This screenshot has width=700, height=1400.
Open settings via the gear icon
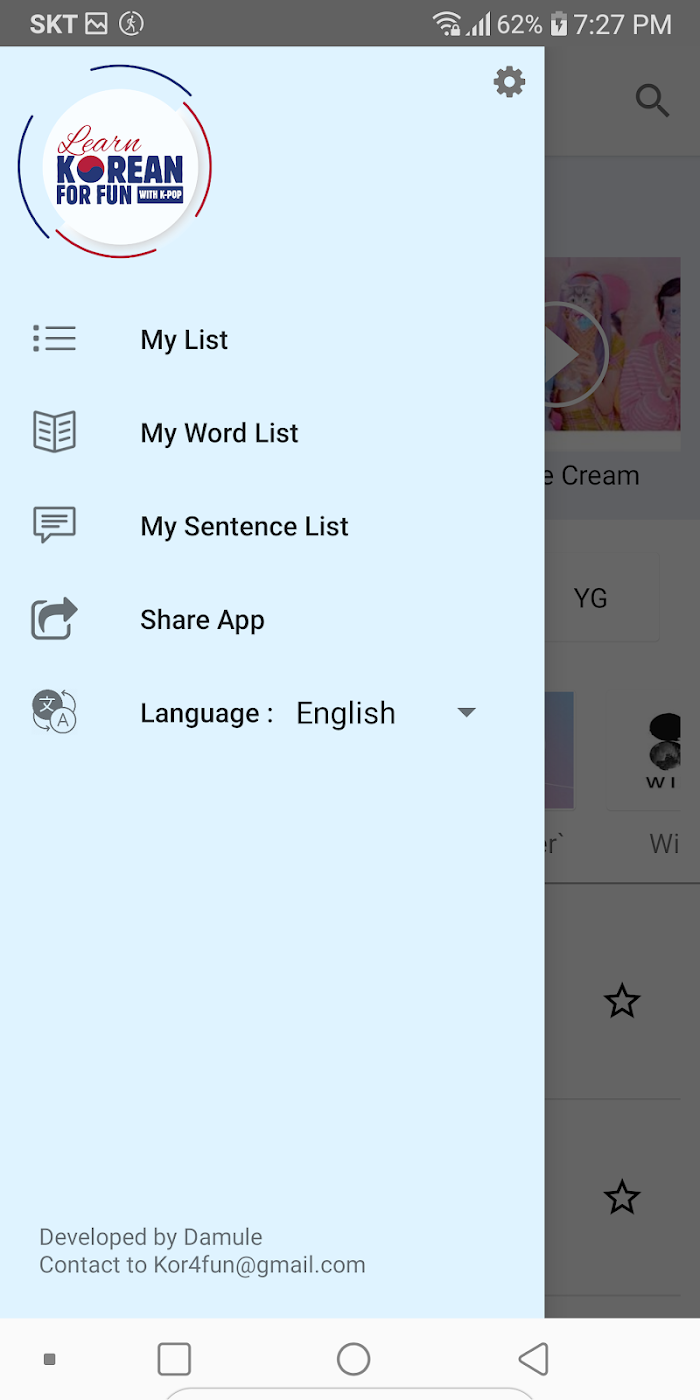[x=510, y=82]
